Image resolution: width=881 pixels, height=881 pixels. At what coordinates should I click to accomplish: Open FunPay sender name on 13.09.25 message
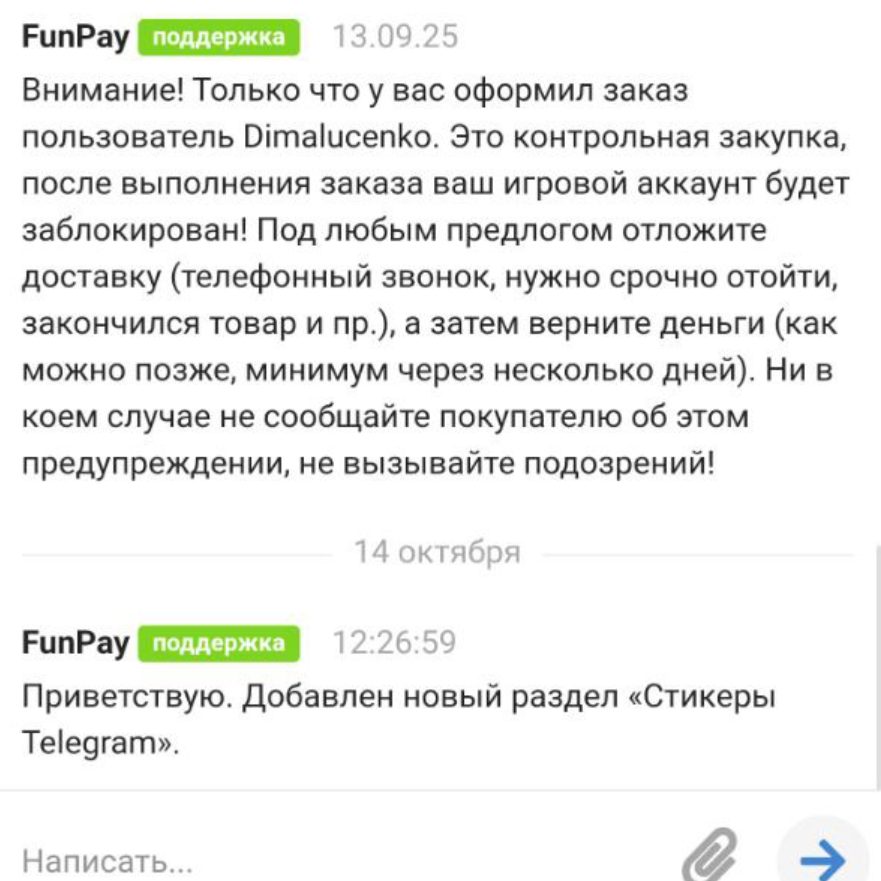pyautogui.click(x=75, y=38)
